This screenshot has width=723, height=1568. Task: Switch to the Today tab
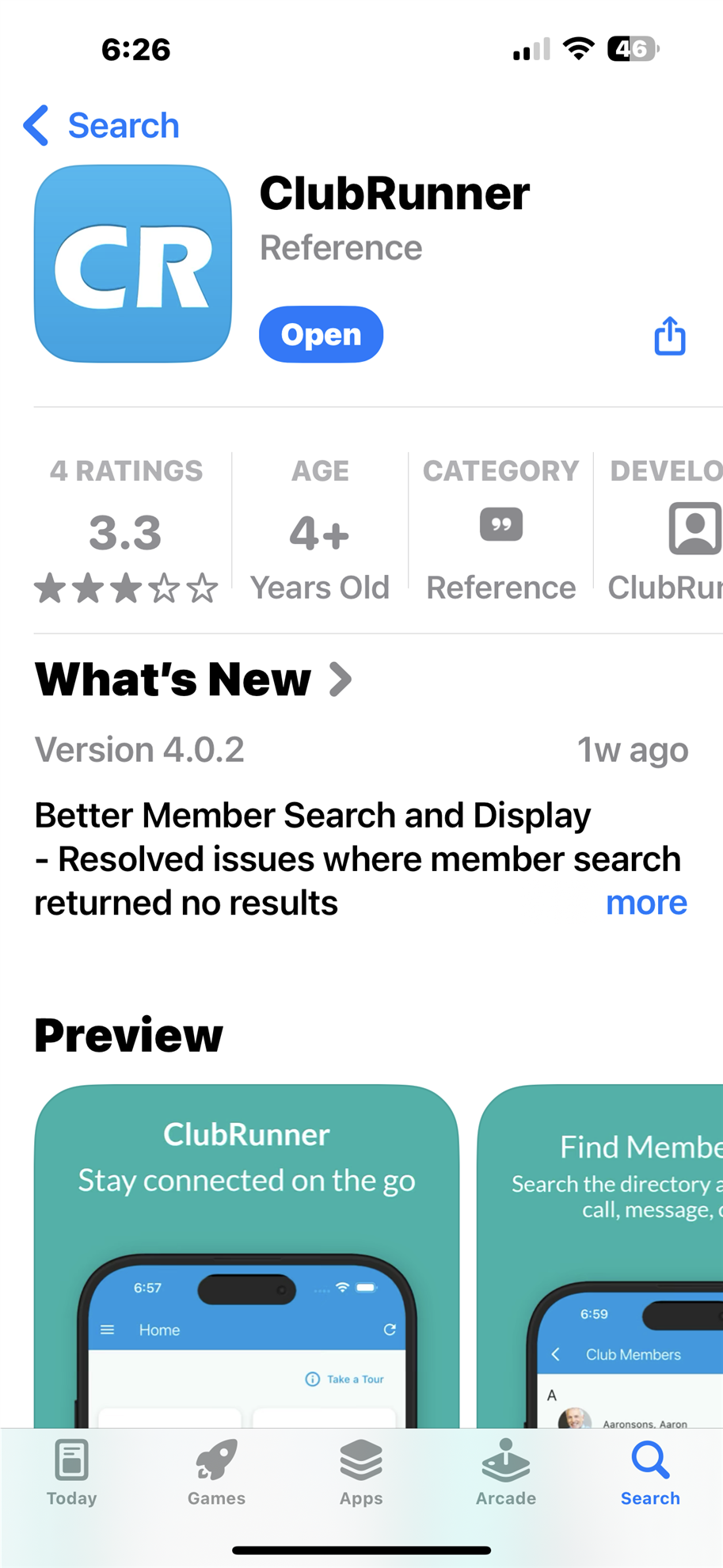pyautogui.click(x=71, y=1473)
